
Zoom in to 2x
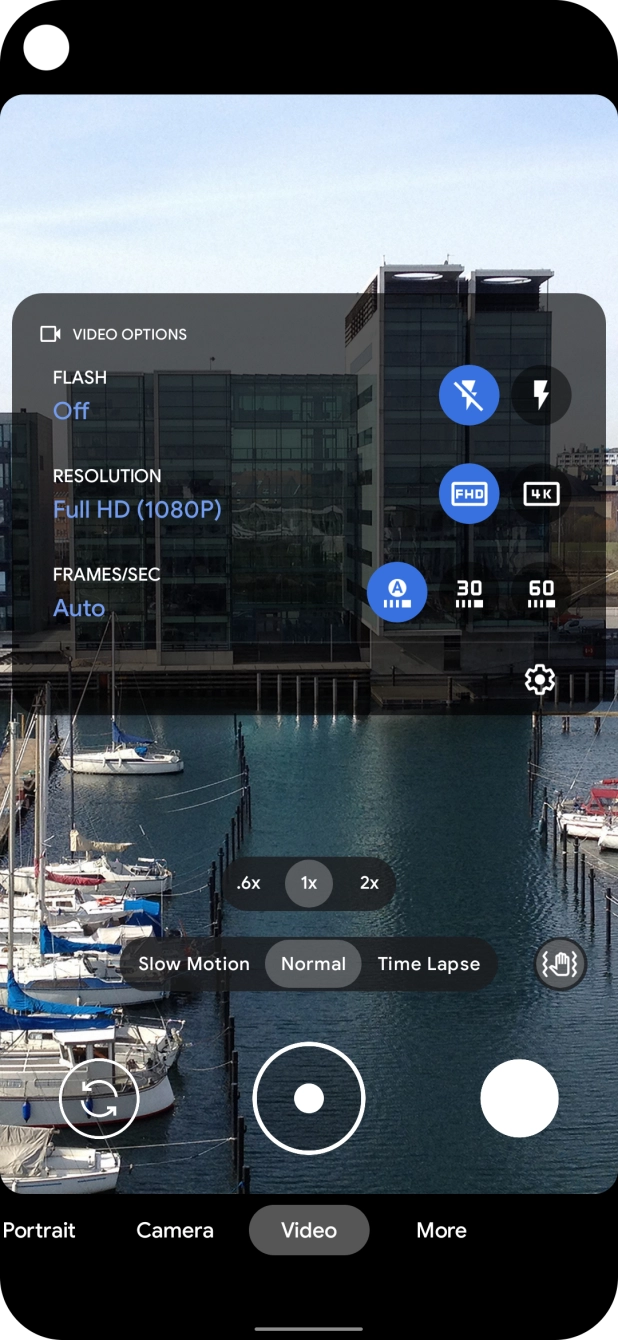(x=369, y=883)
